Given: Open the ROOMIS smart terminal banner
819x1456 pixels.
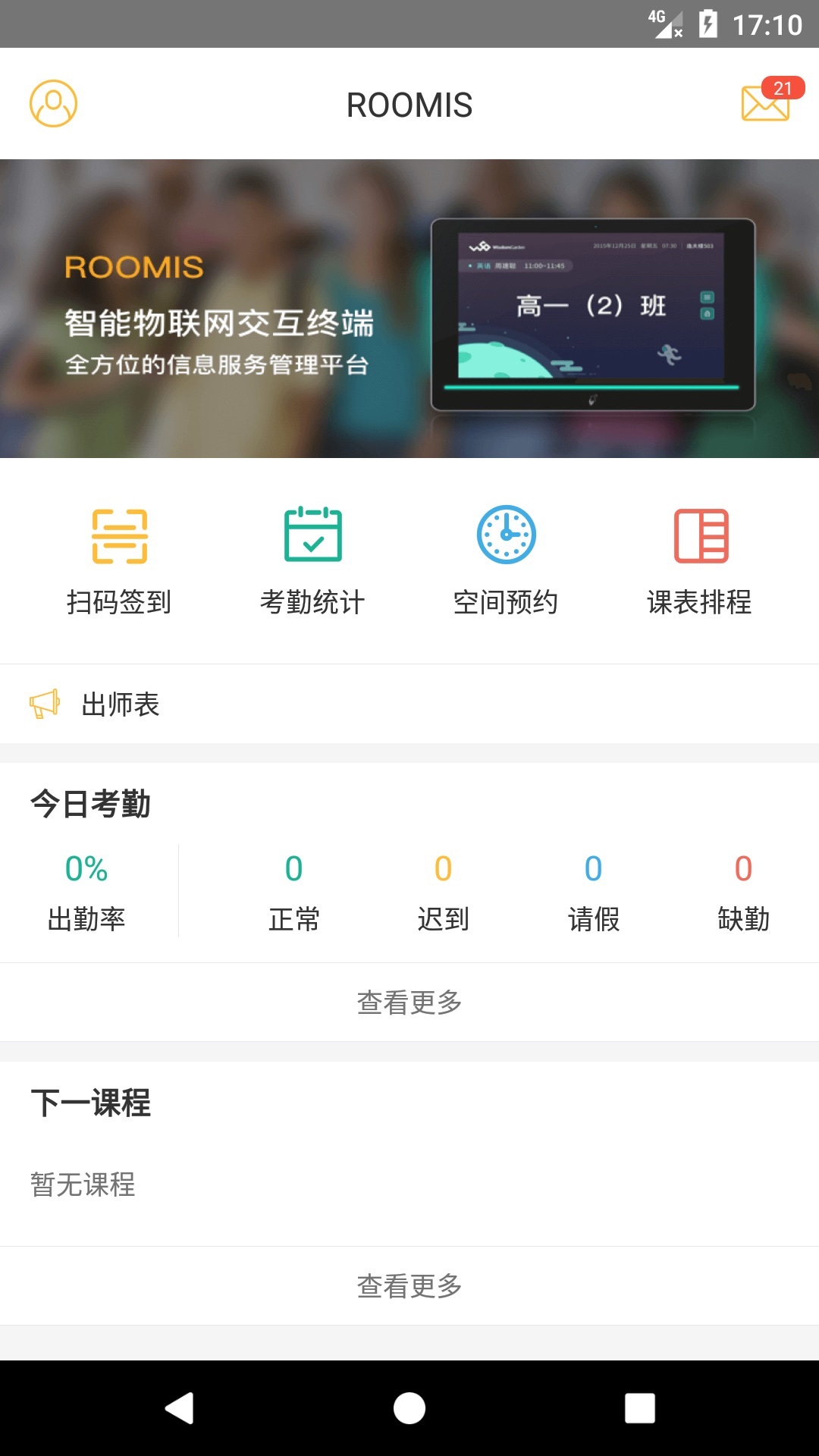Looking at the screenshot, I should pos(409,308).
